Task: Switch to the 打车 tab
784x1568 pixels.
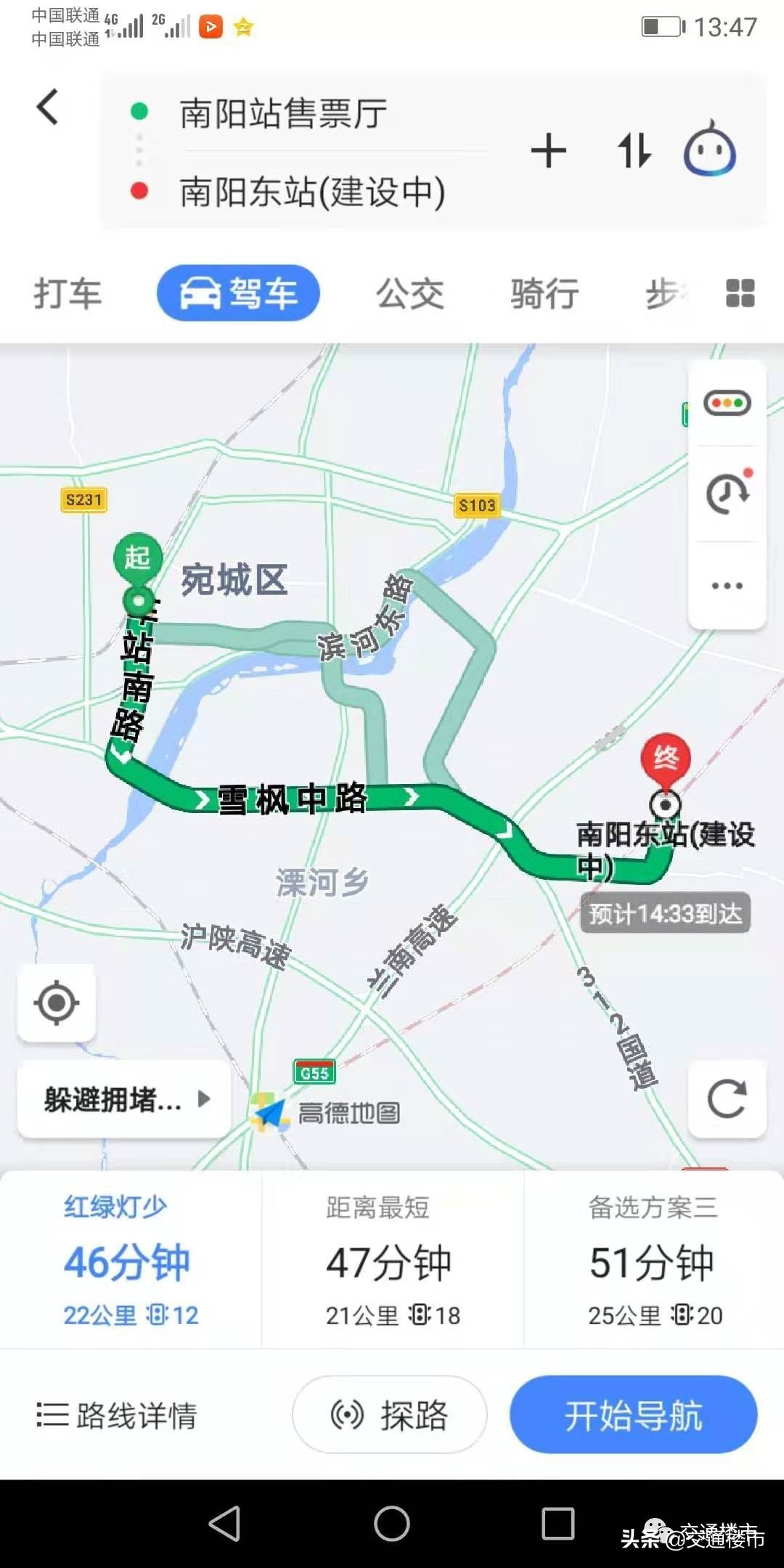Action: pos(68,294)
